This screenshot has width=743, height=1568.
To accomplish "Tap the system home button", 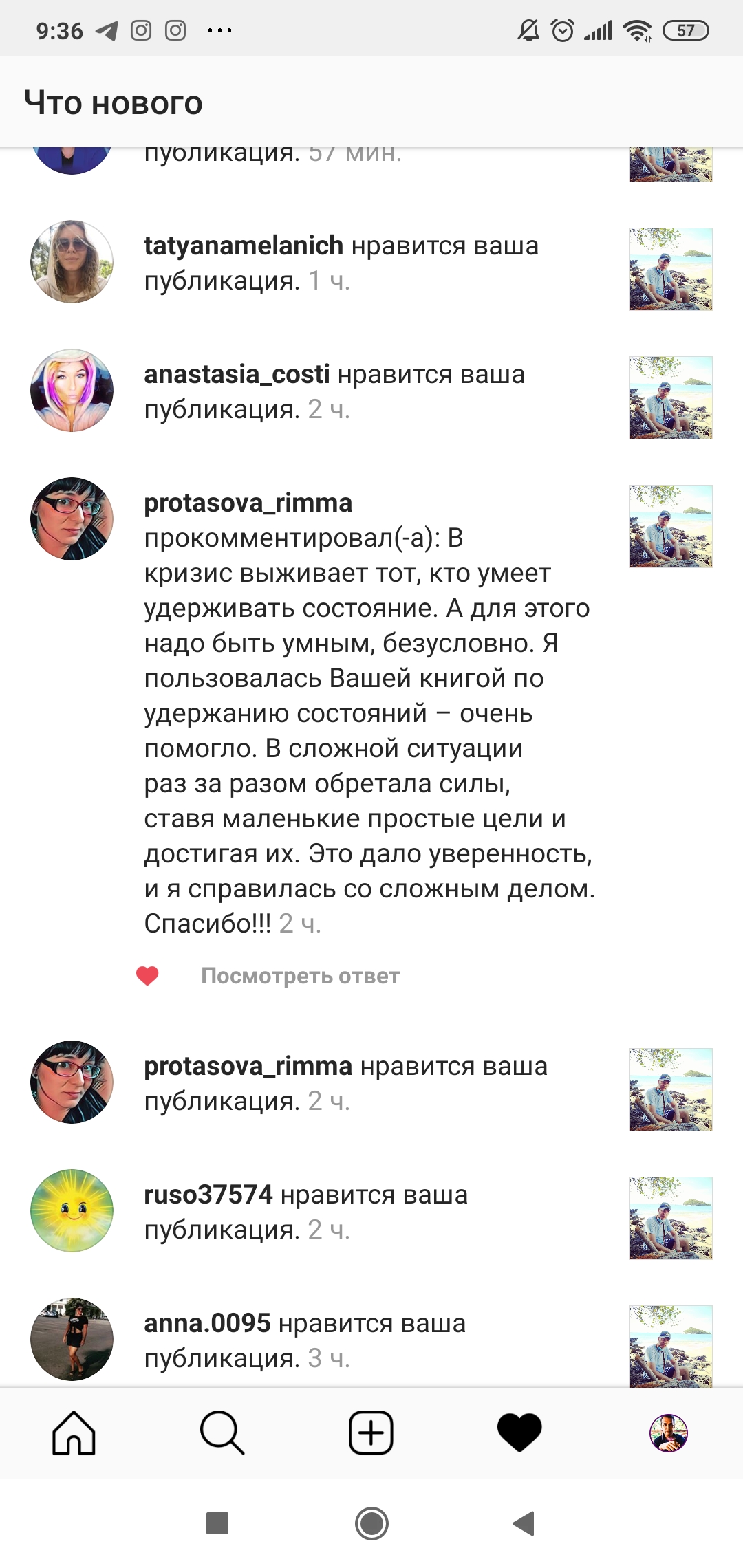I will tap(371, 1523).
